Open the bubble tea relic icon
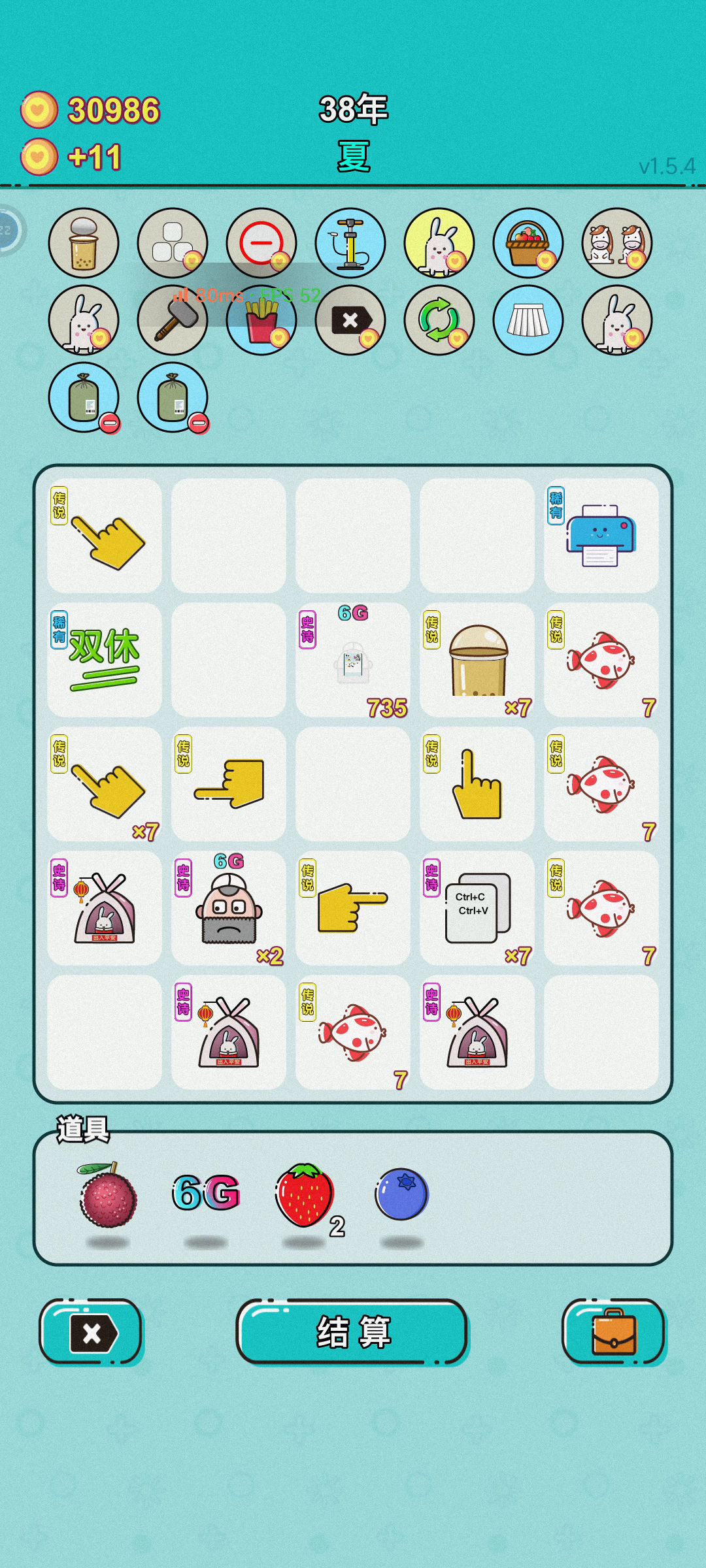 84,243
